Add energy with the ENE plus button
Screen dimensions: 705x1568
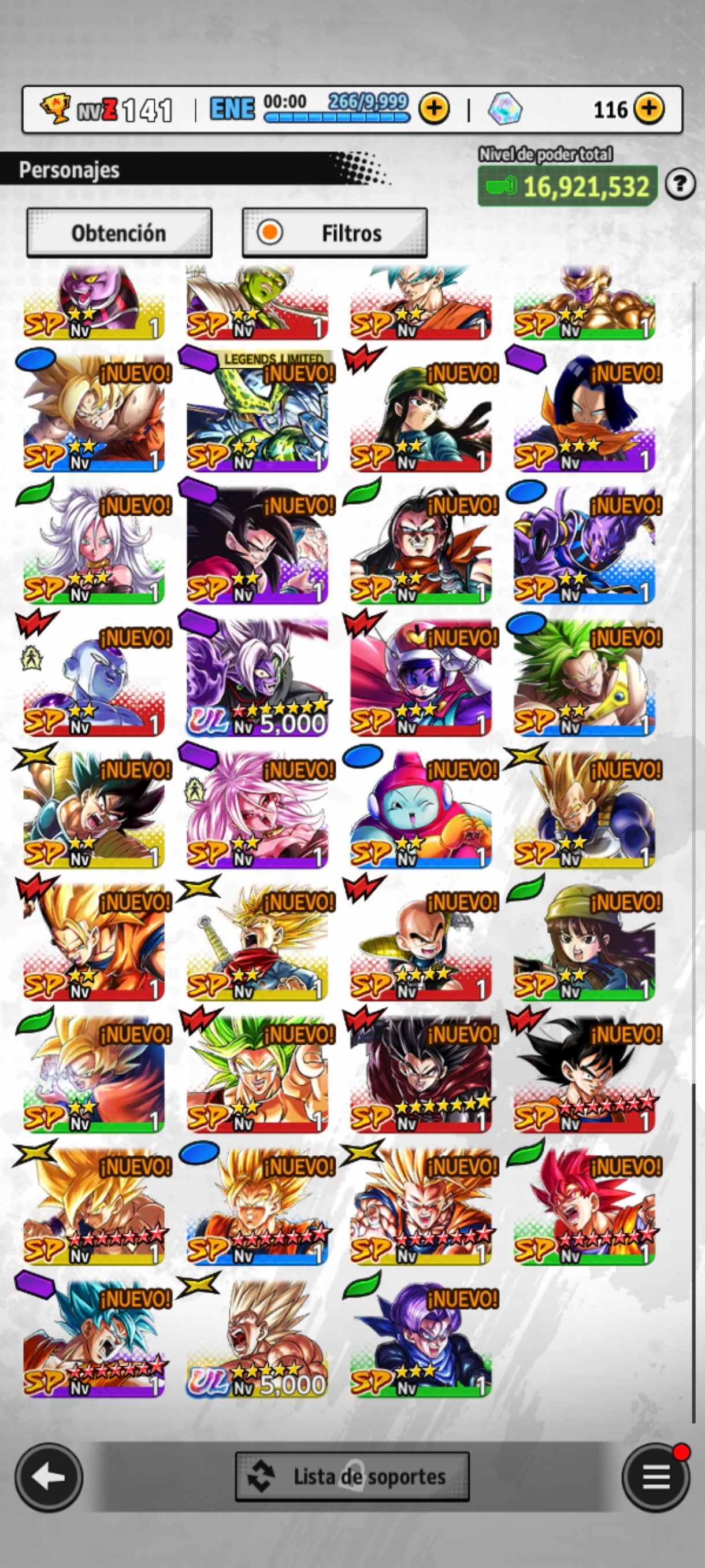(434, 109)
